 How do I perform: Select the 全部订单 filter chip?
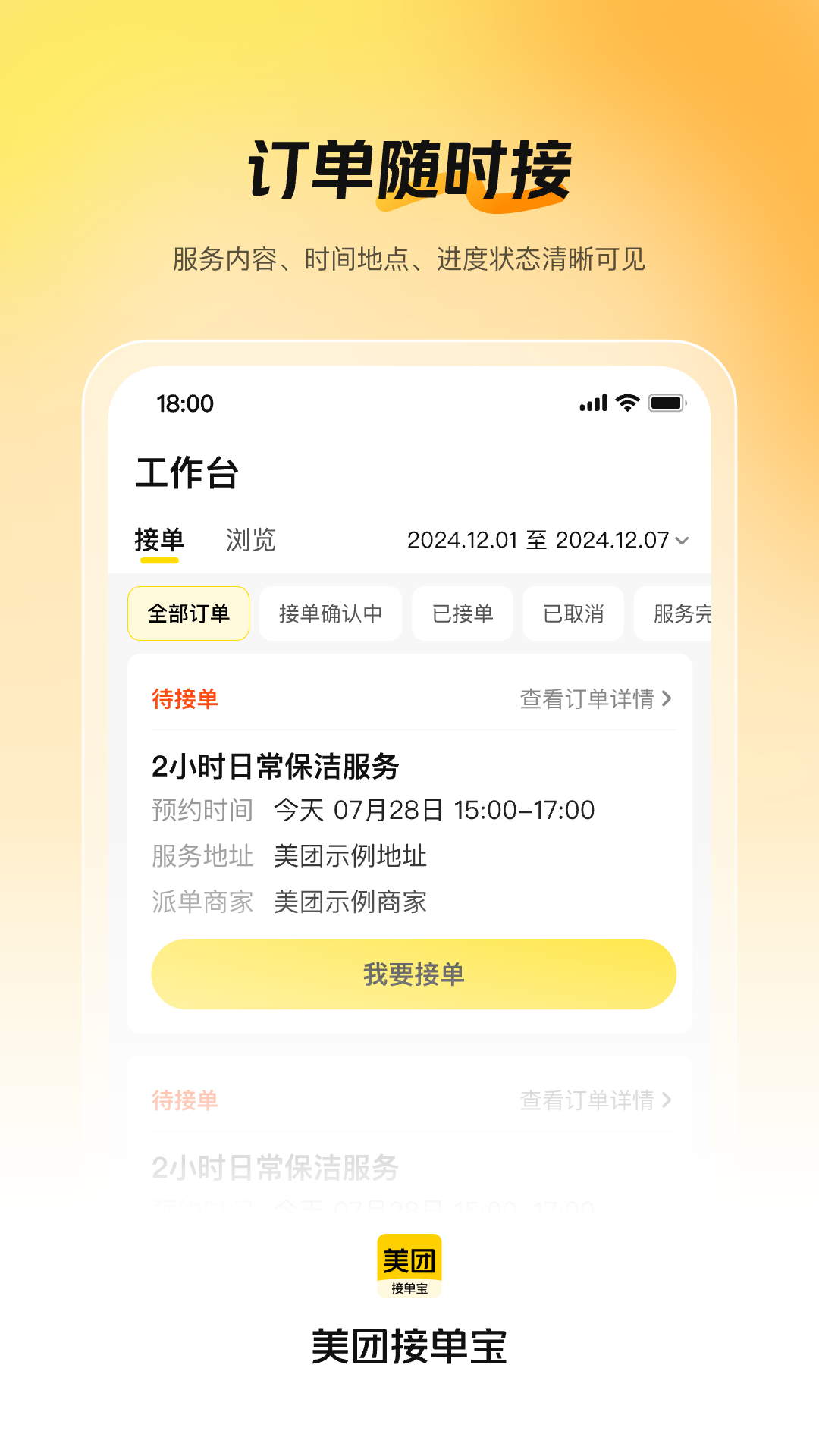(187, 613)
